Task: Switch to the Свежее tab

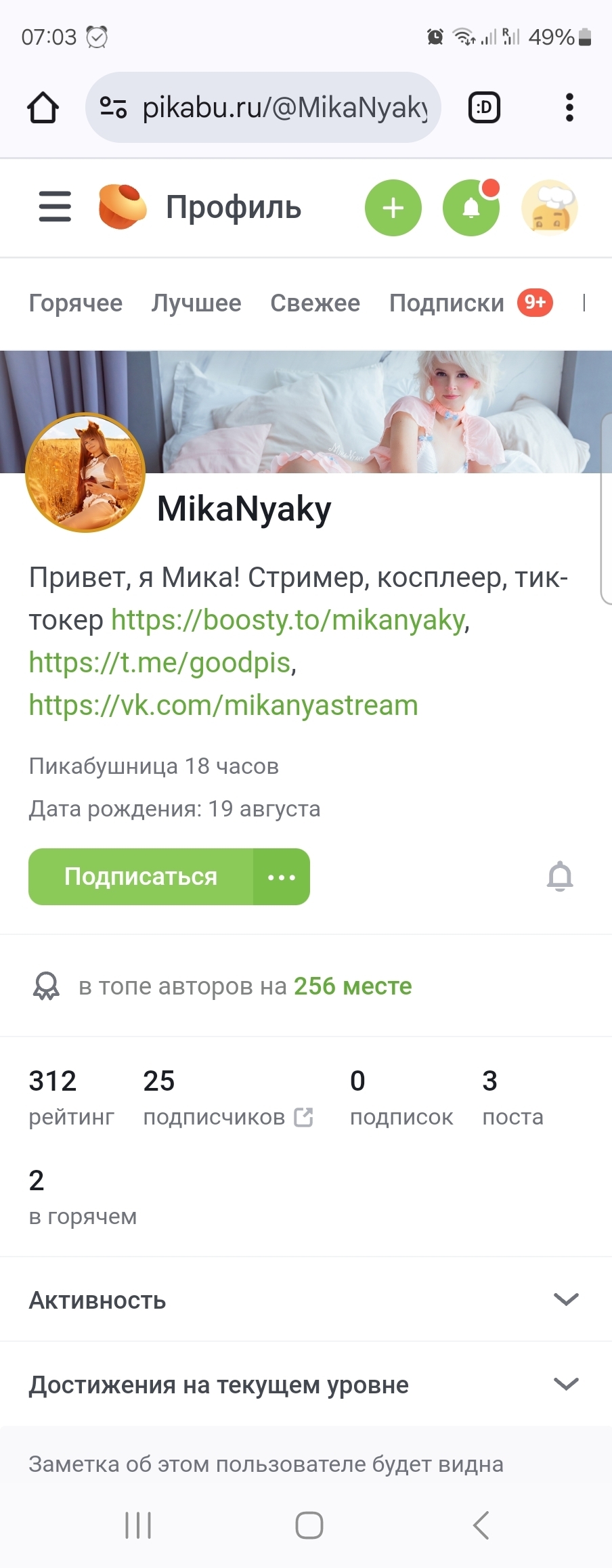Action: tap(315, 303)
